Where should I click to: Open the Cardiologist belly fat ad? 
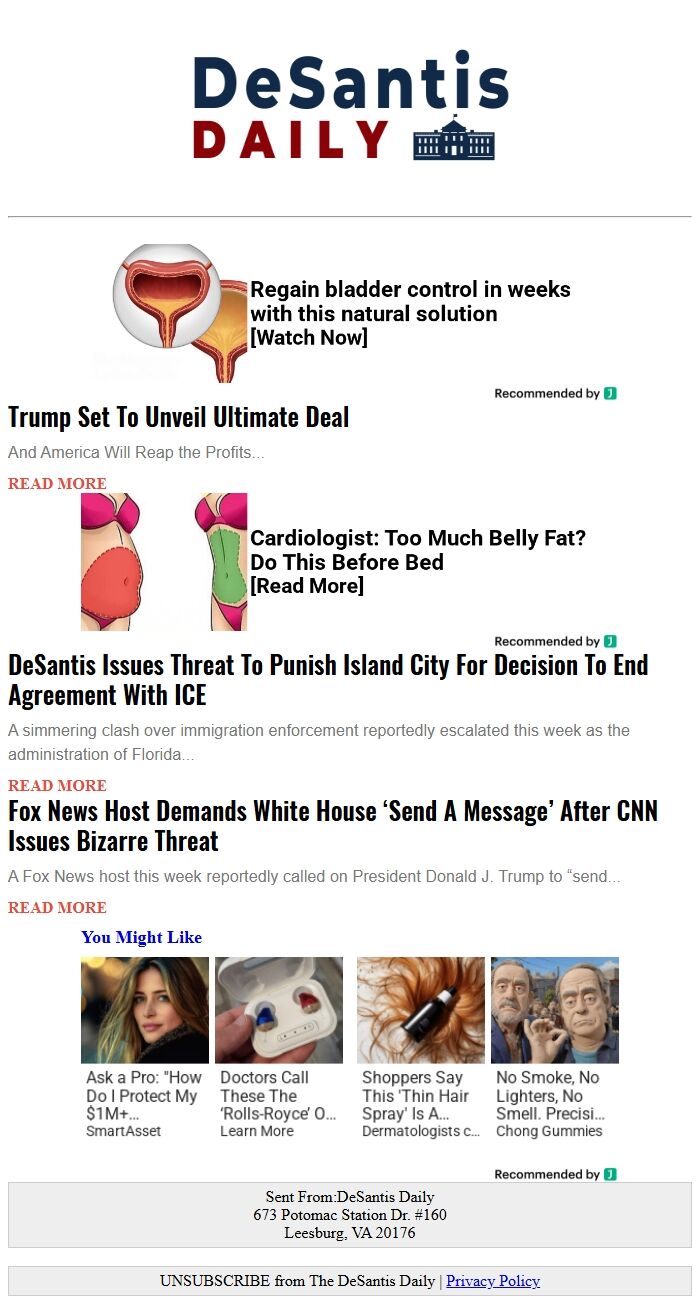point(417,561)
